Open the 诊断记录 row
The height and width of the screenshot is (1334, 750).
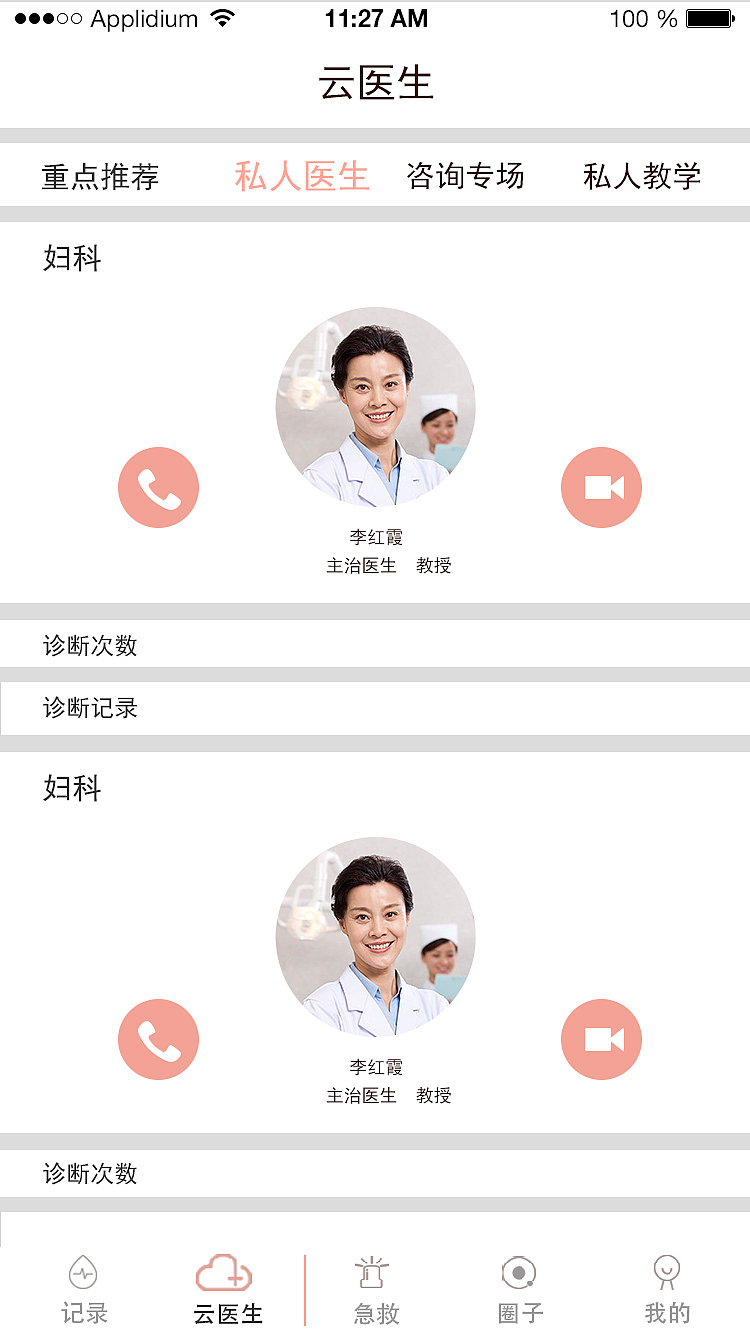pyautogui.click(x=375, y=708)
